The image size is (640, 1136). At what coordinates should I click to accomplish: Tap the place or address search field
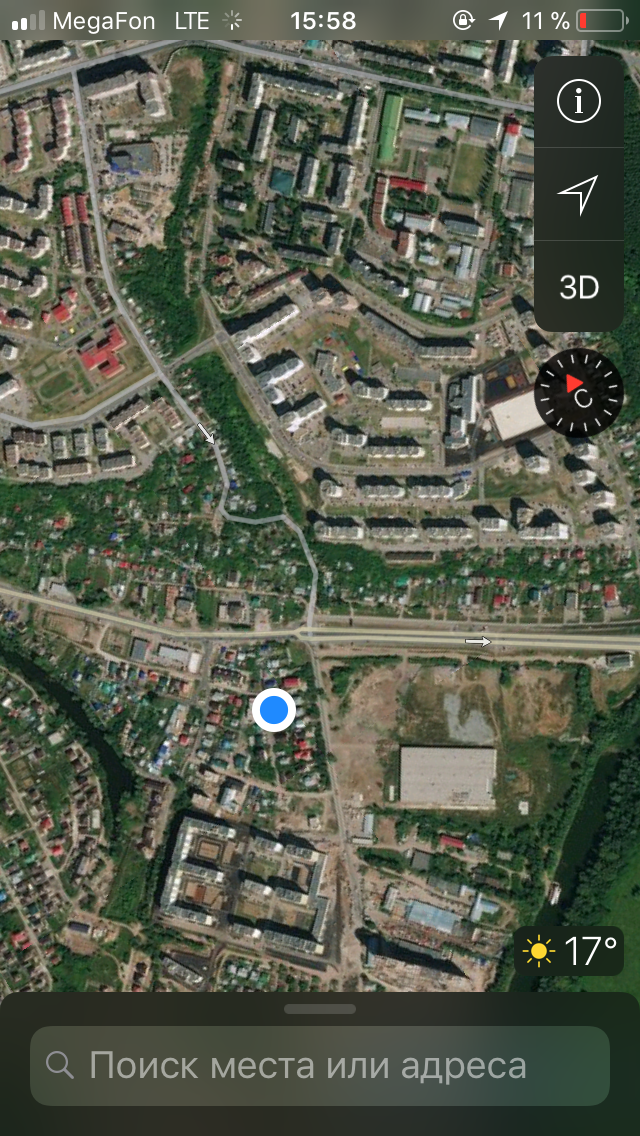[320, 1066]
